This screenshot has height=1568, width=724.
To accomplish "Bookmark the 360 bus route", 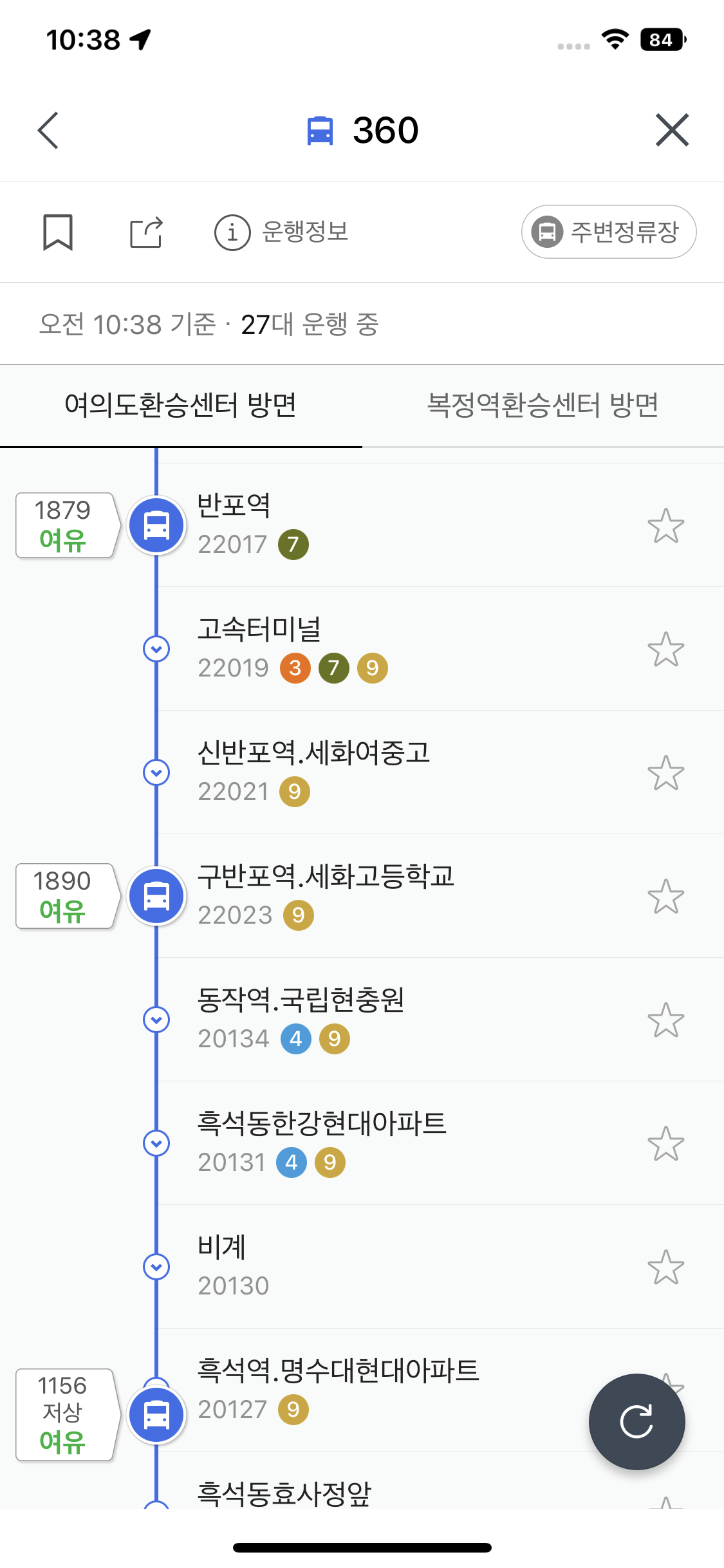I will coord(58,232).
